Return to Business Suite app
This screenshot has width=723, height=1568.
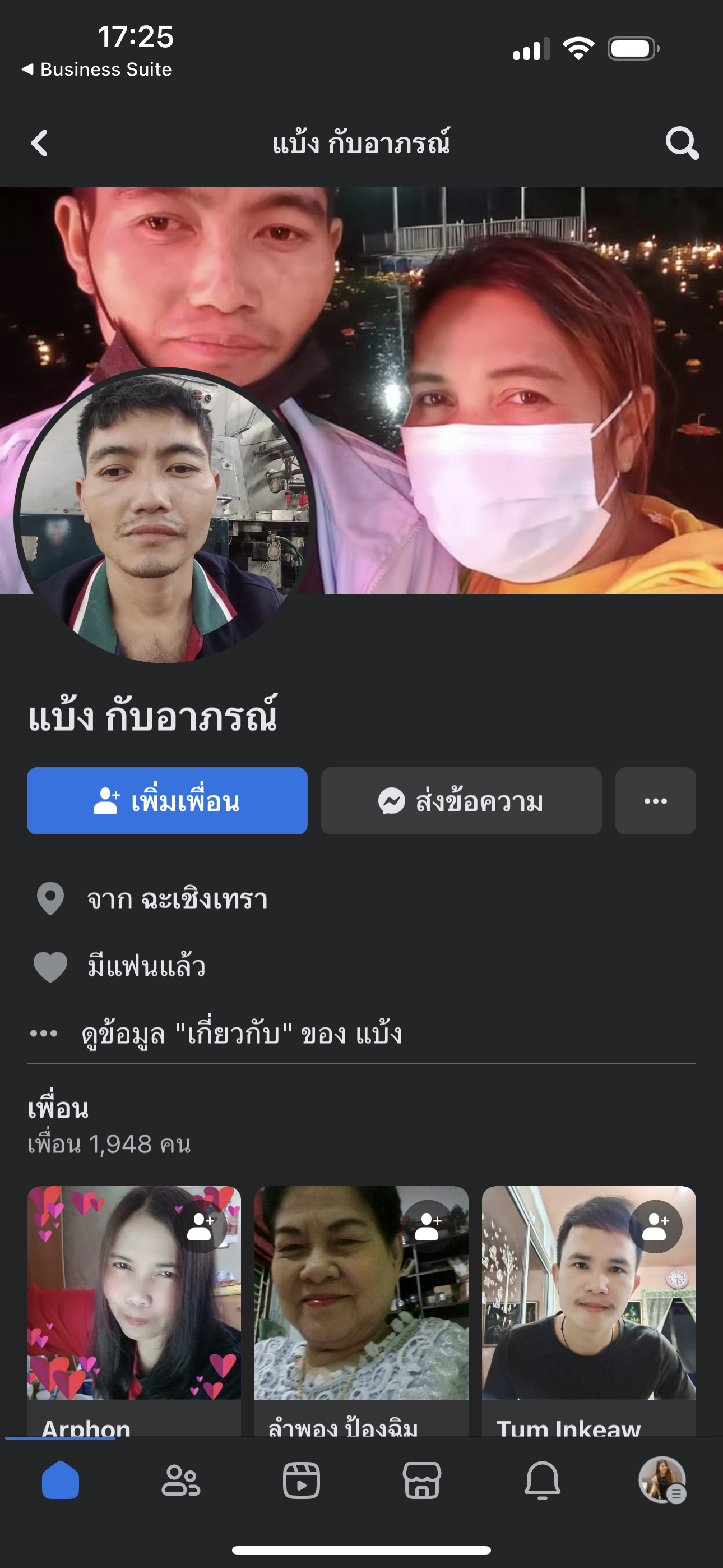98,70
